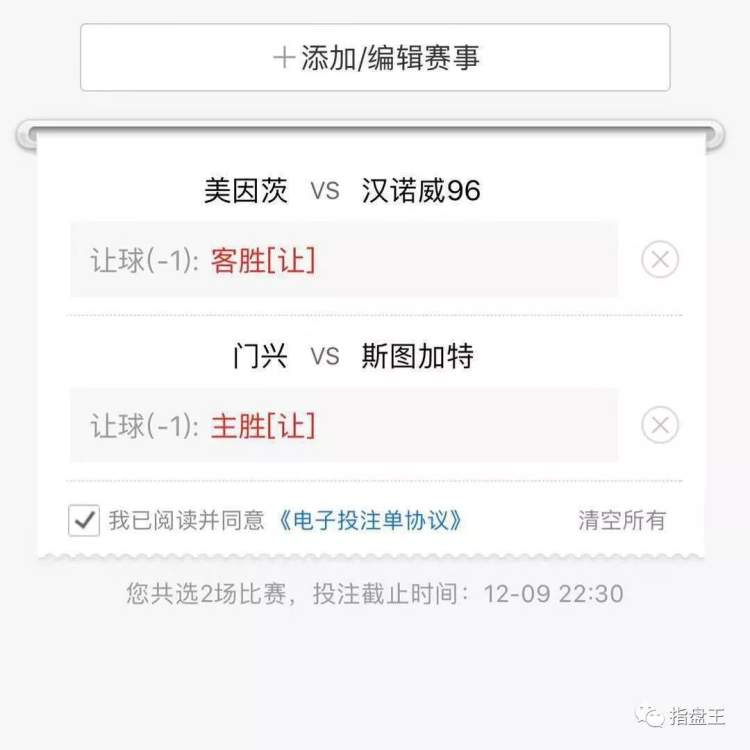Open the 《电子投注单协议》 link
Screen dimensions: 750x750
(x=371, y=520)
